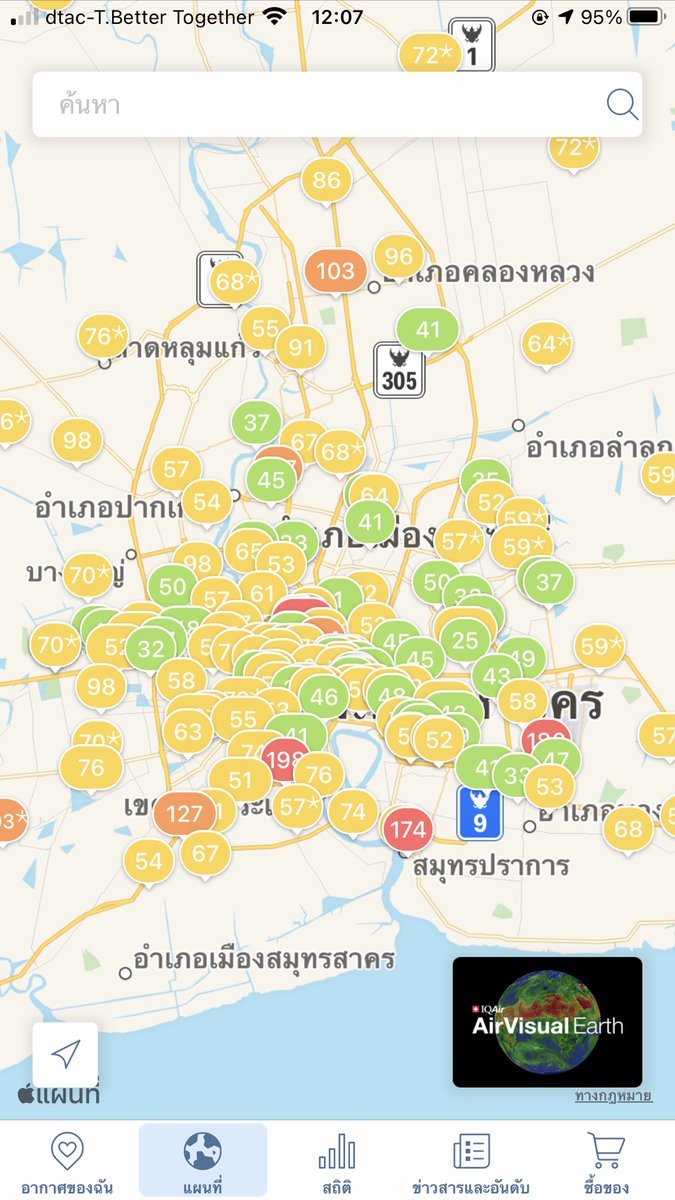Switch to the อากาศของฉัน tab
675x1200 pixels.
[x=67, y=1160]
